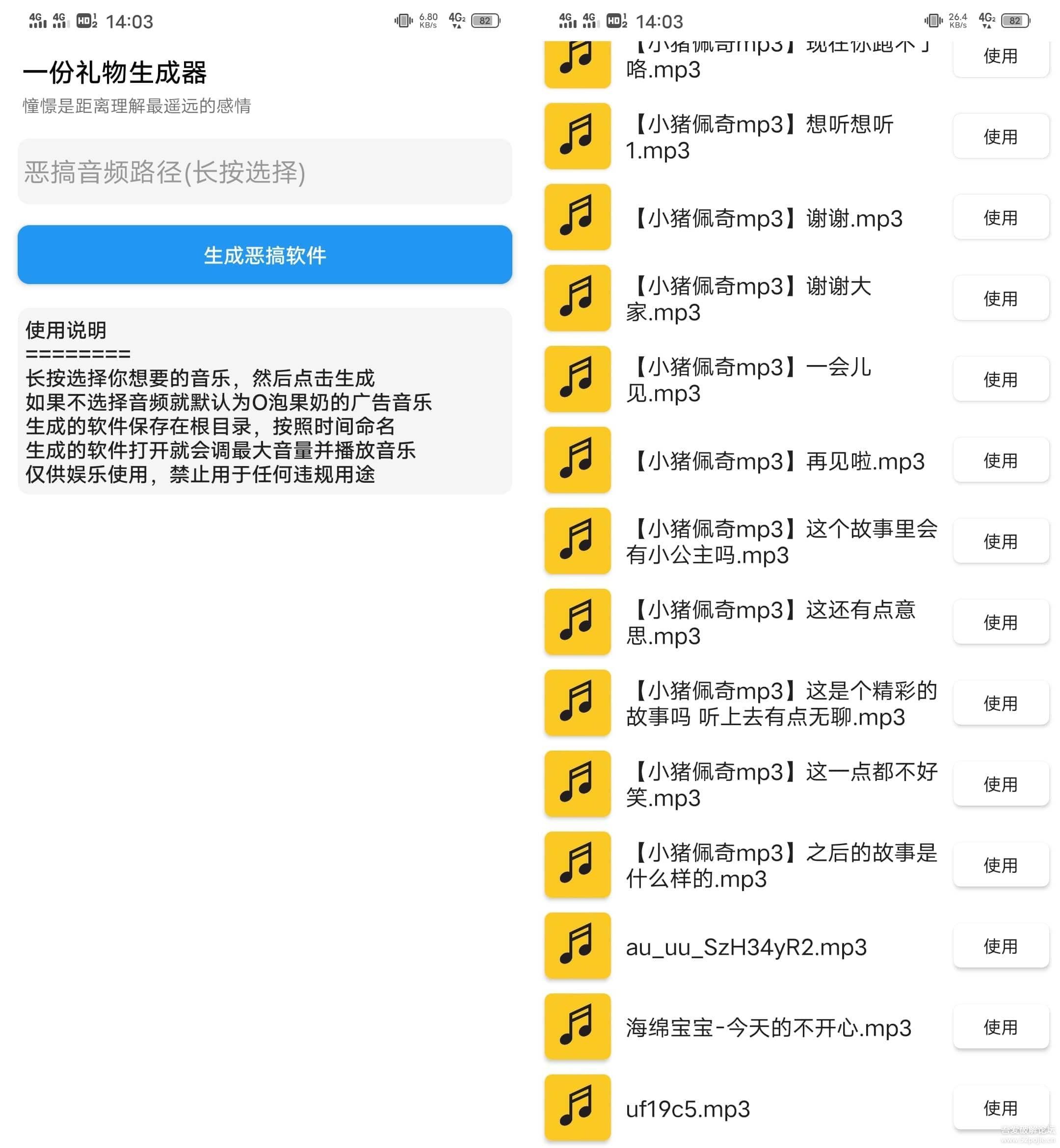Image resolution: width=1060 pixels, height=1148 pixels.
Task: Tap 使用 beside 海绵宝宝-今天的不开心.mp3
Action: point(1001,1028)
